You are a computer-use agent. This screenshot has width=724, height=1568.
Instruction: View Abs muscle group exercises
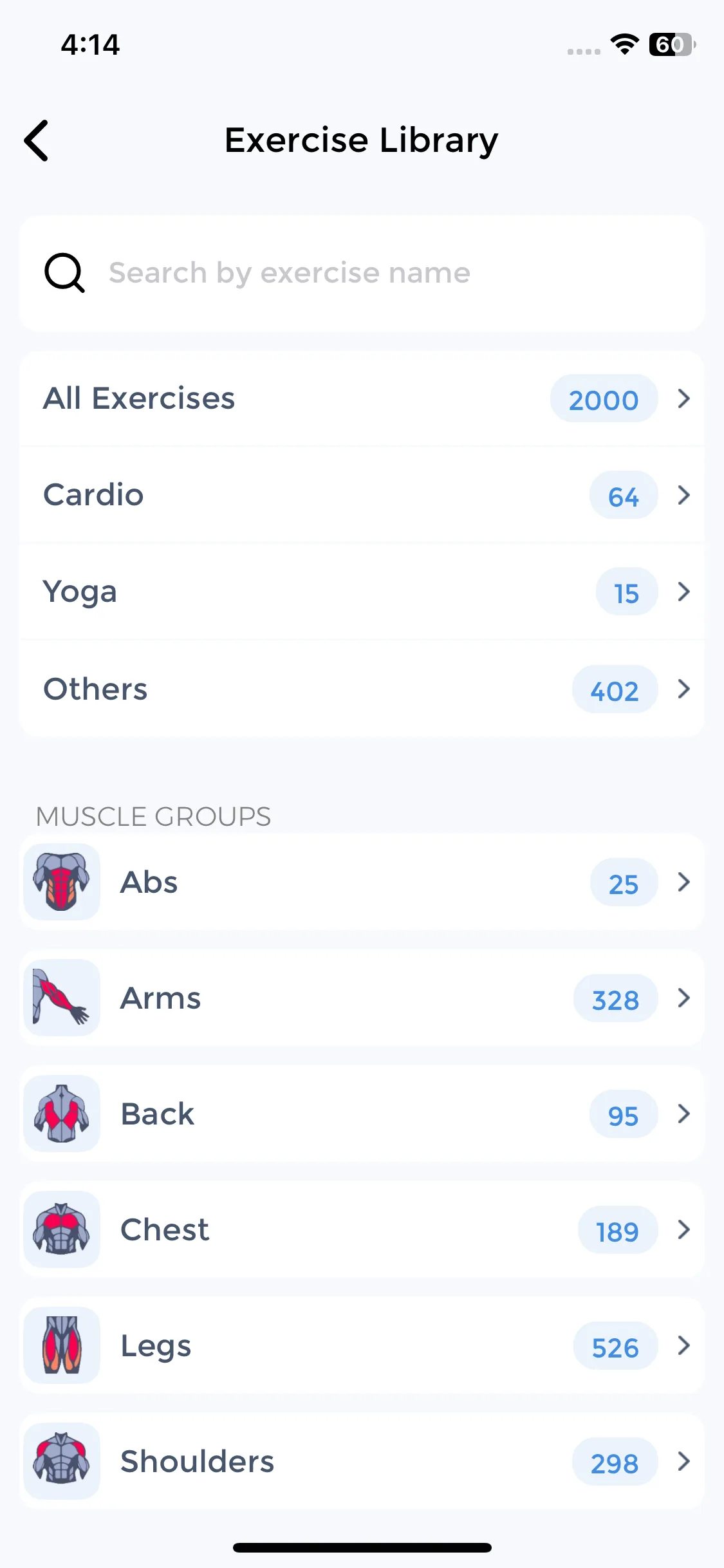pos(360,882)
